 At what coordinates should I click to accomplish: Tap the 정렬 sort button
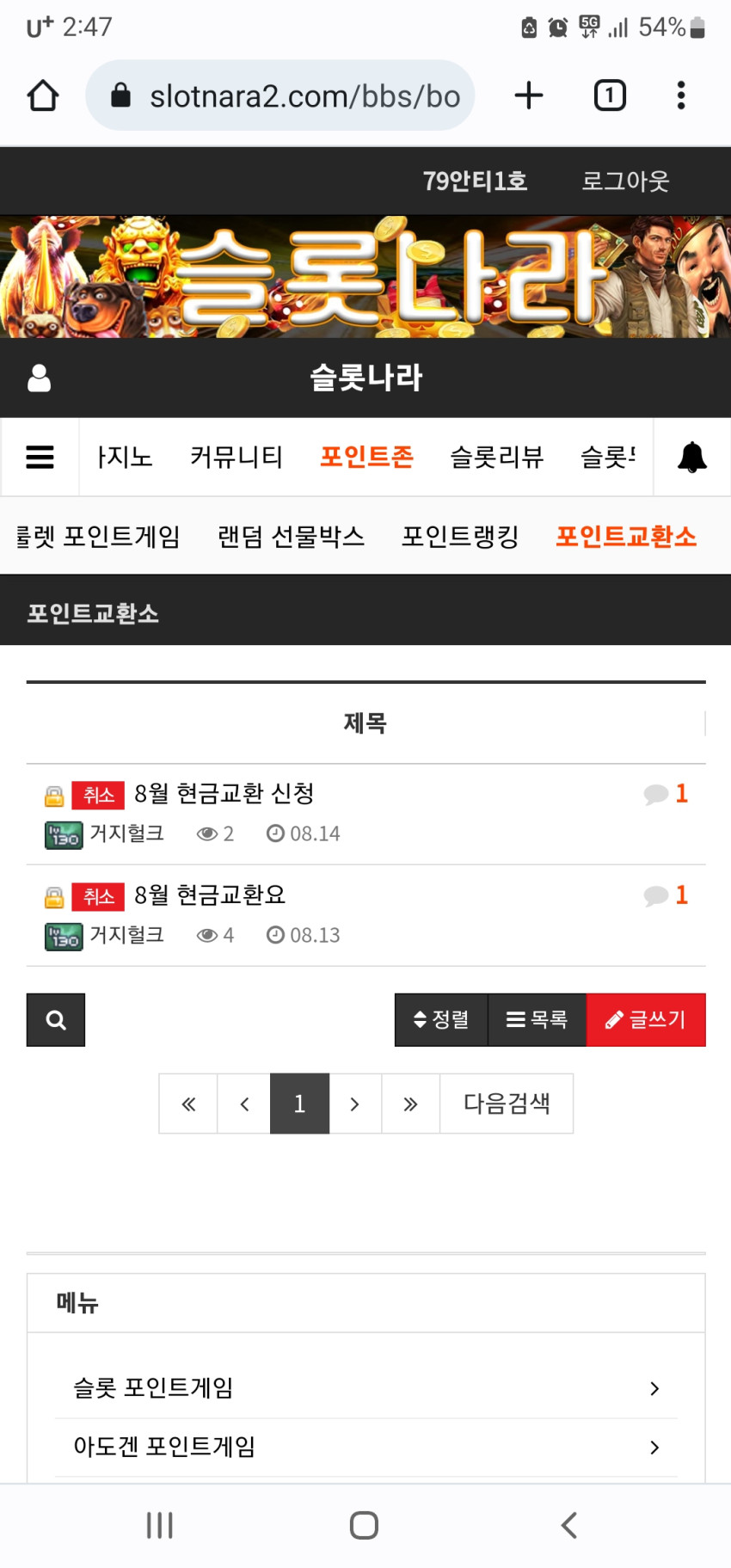point(441,1020)
